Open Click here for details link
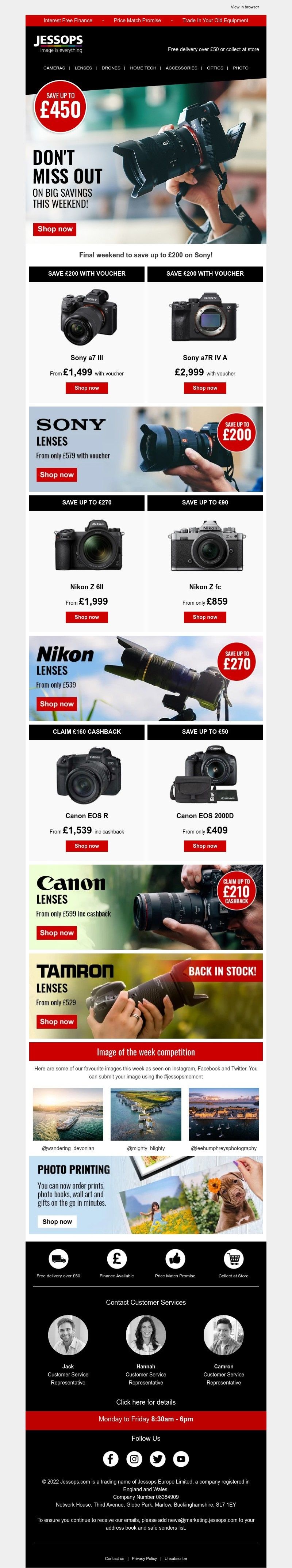This screenshot has width=292, height=1568. click(146, 1402)
